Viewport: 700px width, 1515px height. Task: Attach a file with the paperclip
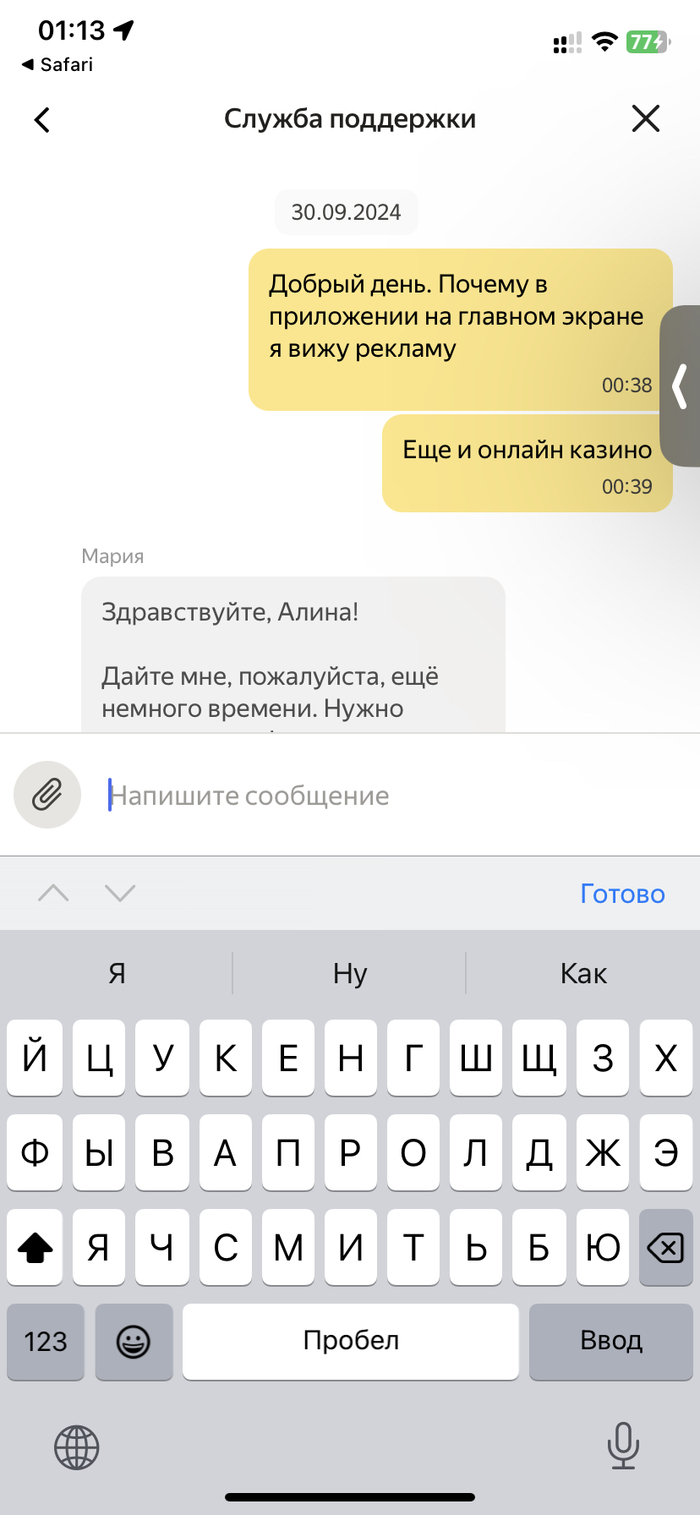47,795
